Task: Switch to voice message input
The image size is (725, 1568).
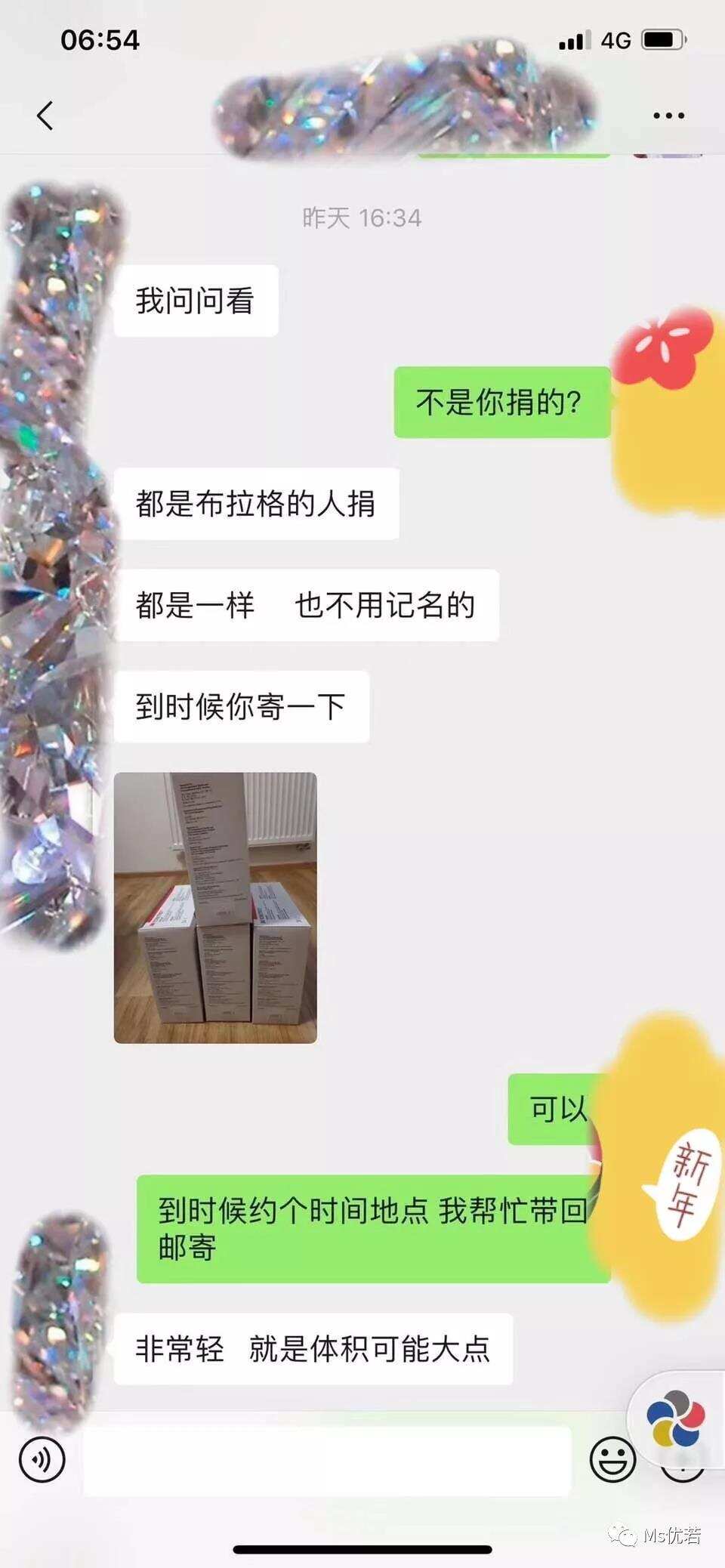Action: click(x=42, y=1459)
